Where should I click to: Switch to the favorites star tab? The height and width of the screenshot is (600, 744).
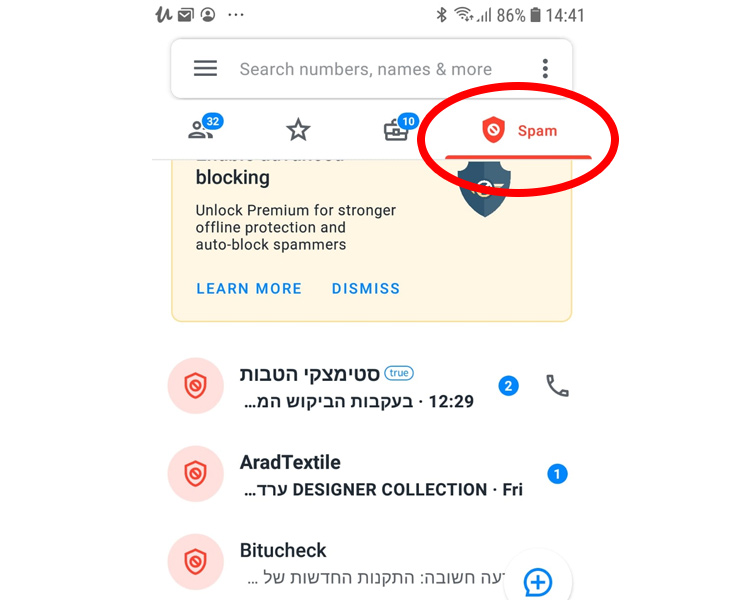coord(298,130)
